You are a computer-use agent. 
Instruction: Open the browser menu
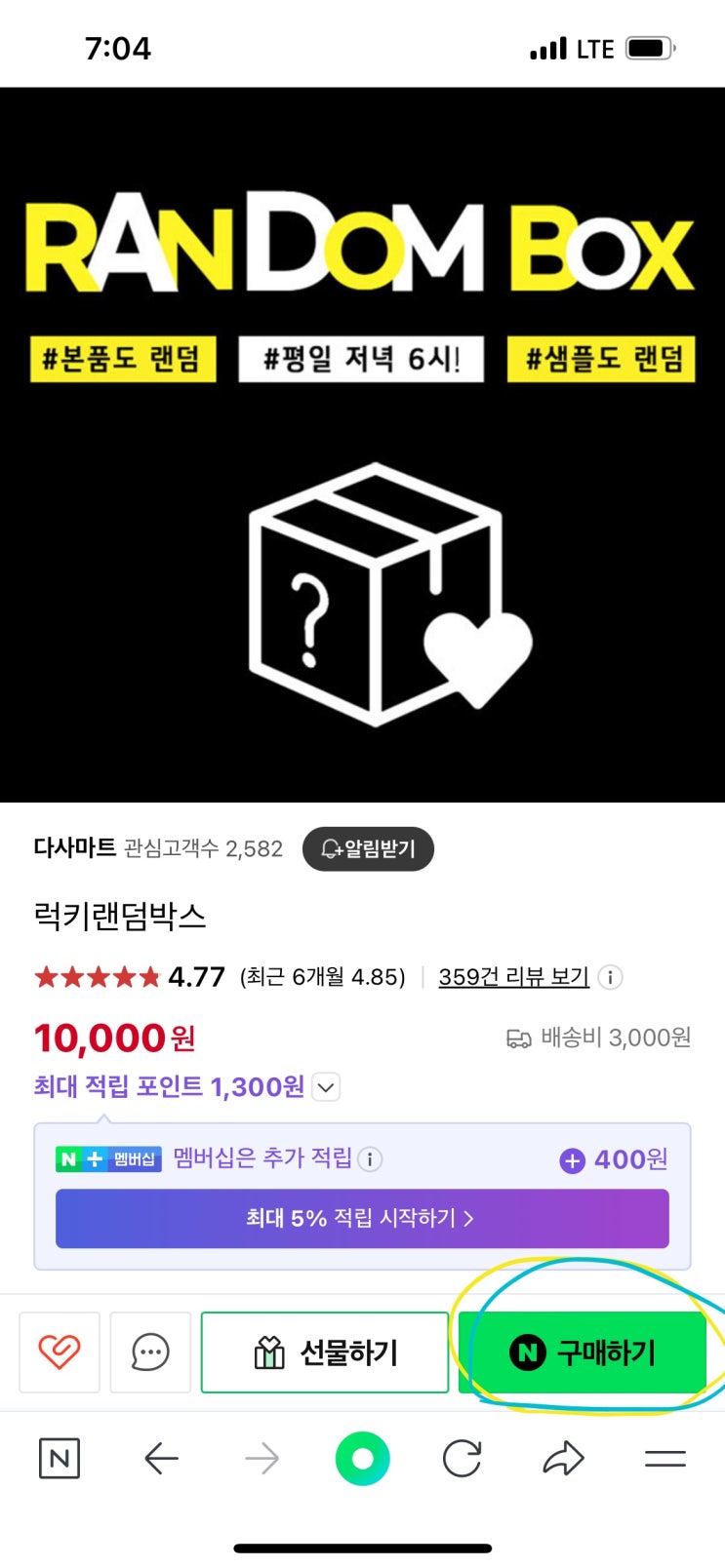[x=665, y=1459]
